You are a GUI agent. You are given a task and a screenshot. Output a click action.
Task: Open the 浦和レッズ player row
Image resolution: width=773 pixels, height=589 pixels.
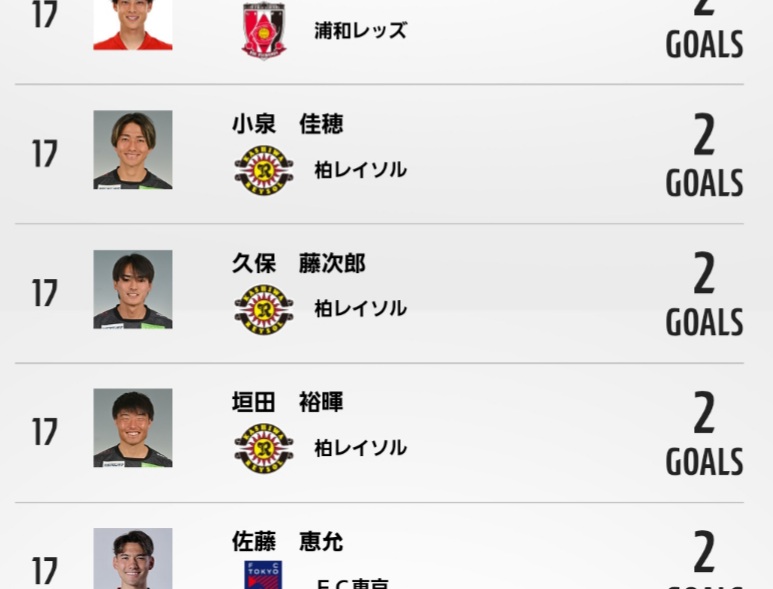(360, 31)
